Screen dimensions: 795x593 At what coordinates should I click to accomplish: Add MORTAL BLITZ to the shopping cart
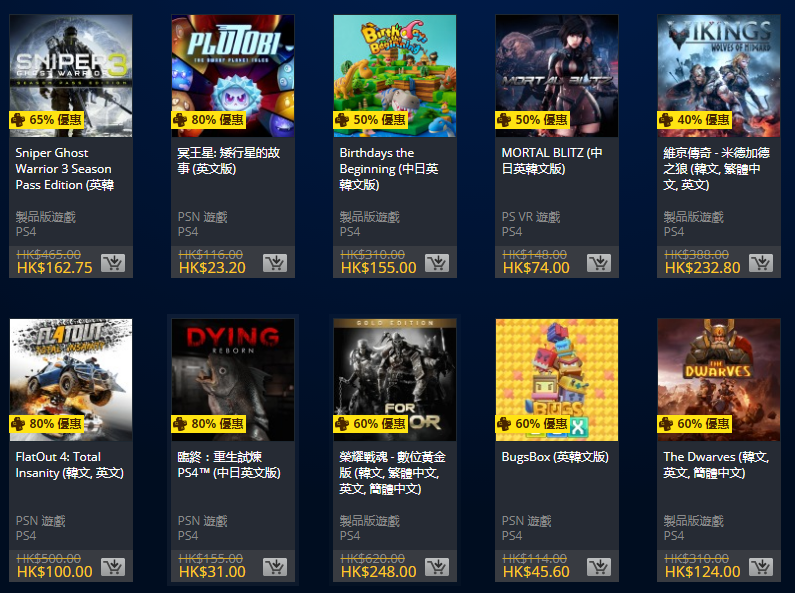[x=599, y=264]
